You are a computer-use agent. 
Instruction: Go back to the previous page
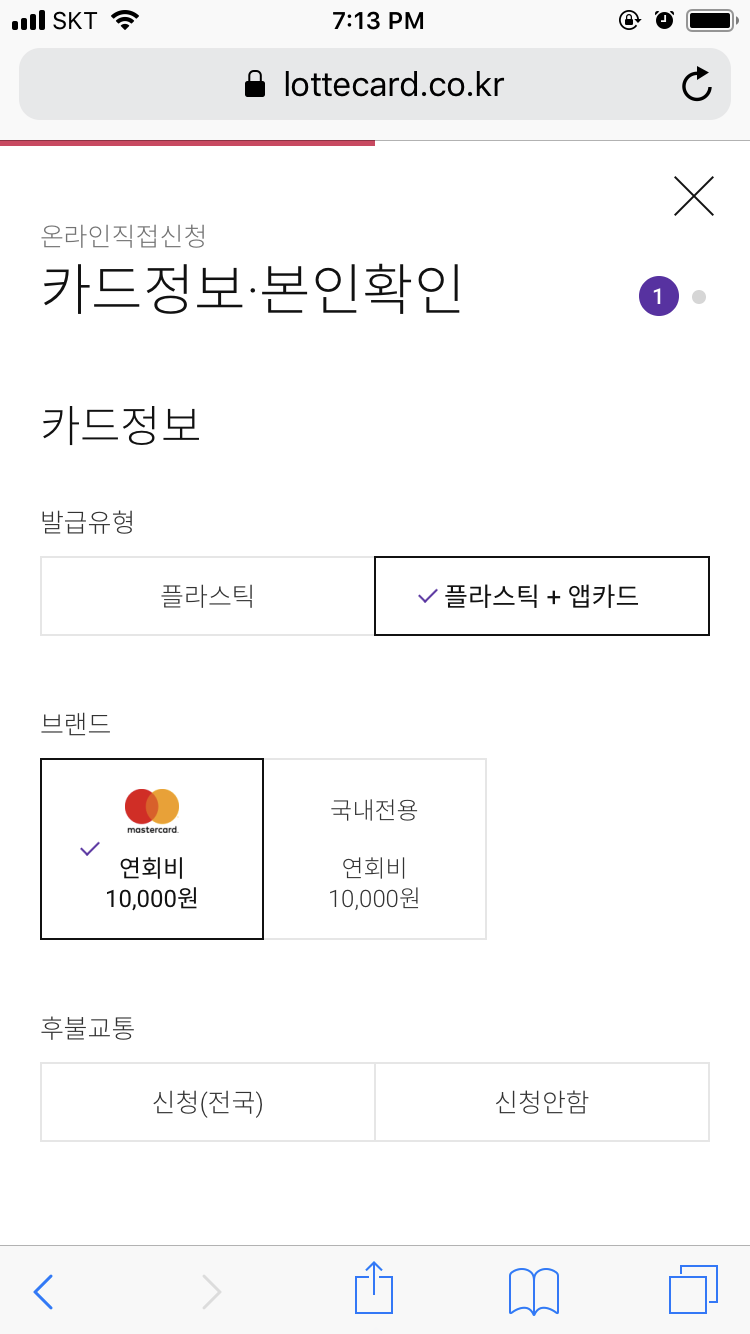43,1291
